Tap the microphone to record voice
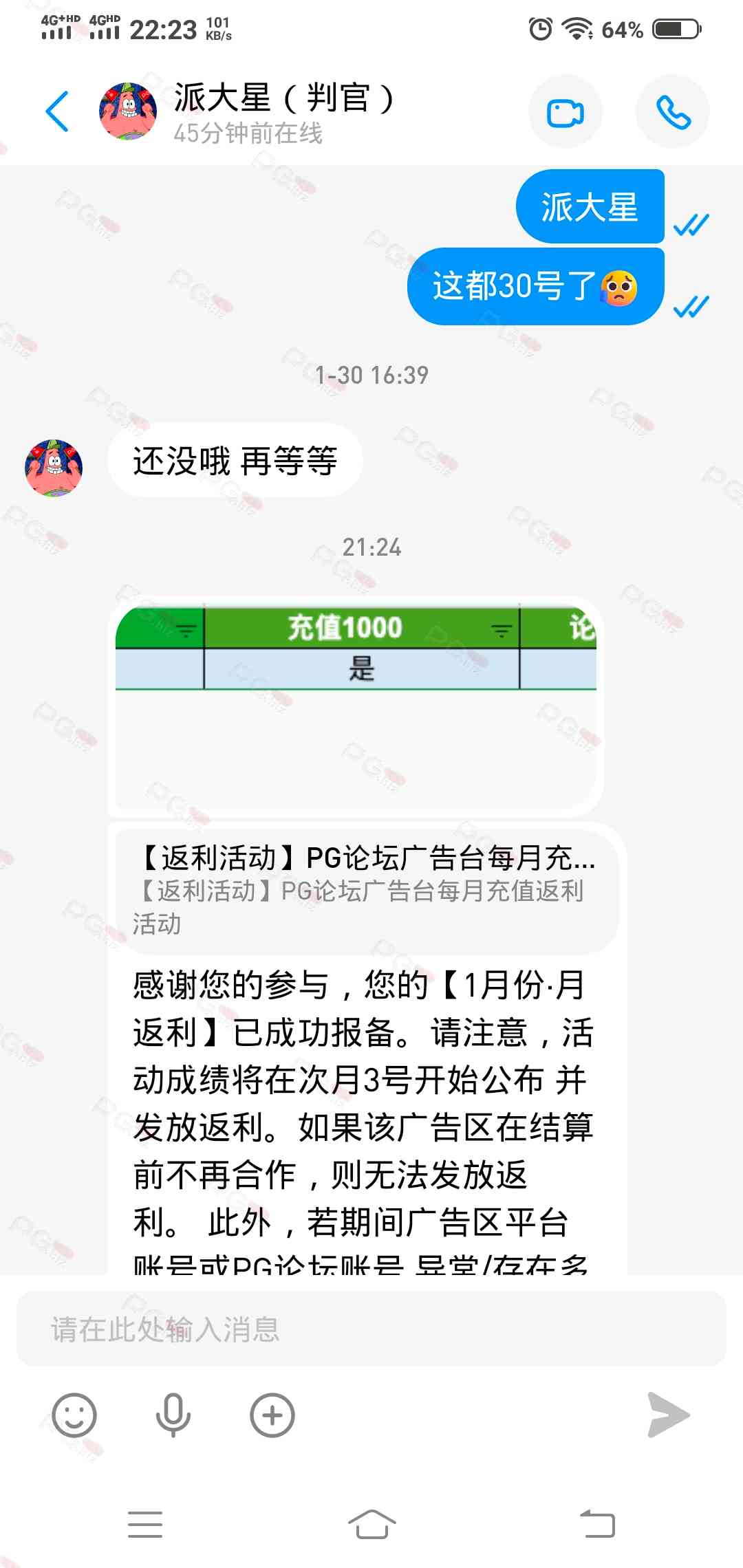The width and height of the screenshot is (743, 1568). 173,1415
